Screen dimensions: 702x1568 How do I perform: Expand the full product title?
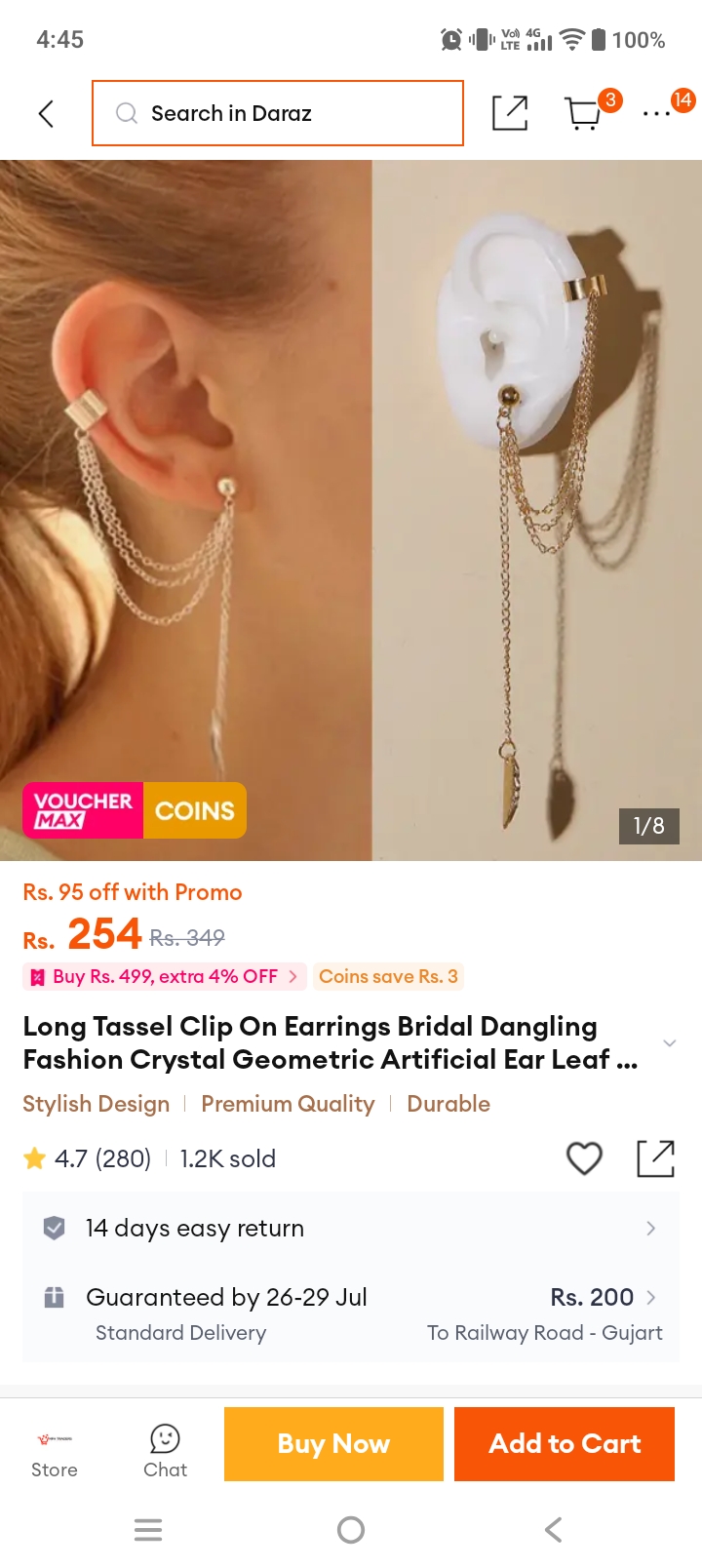click(670, 1042)
